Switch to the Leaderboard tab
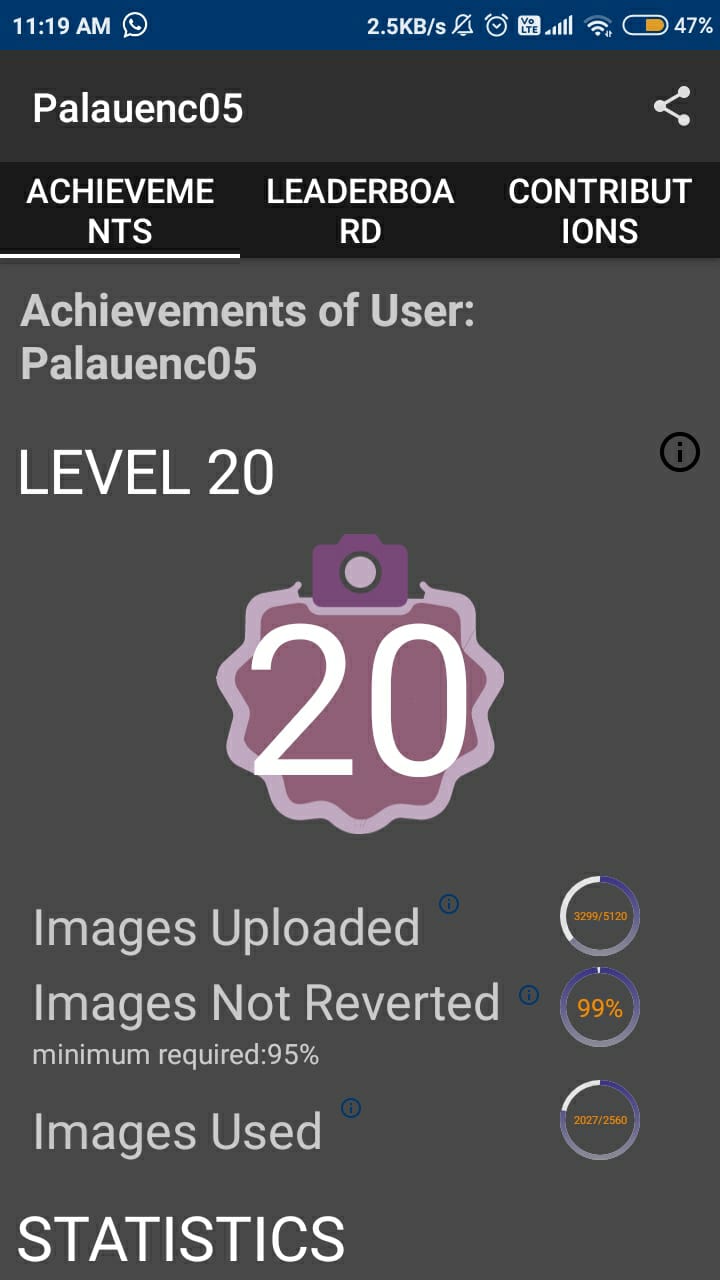720x1280 pixels. point(360,210)
